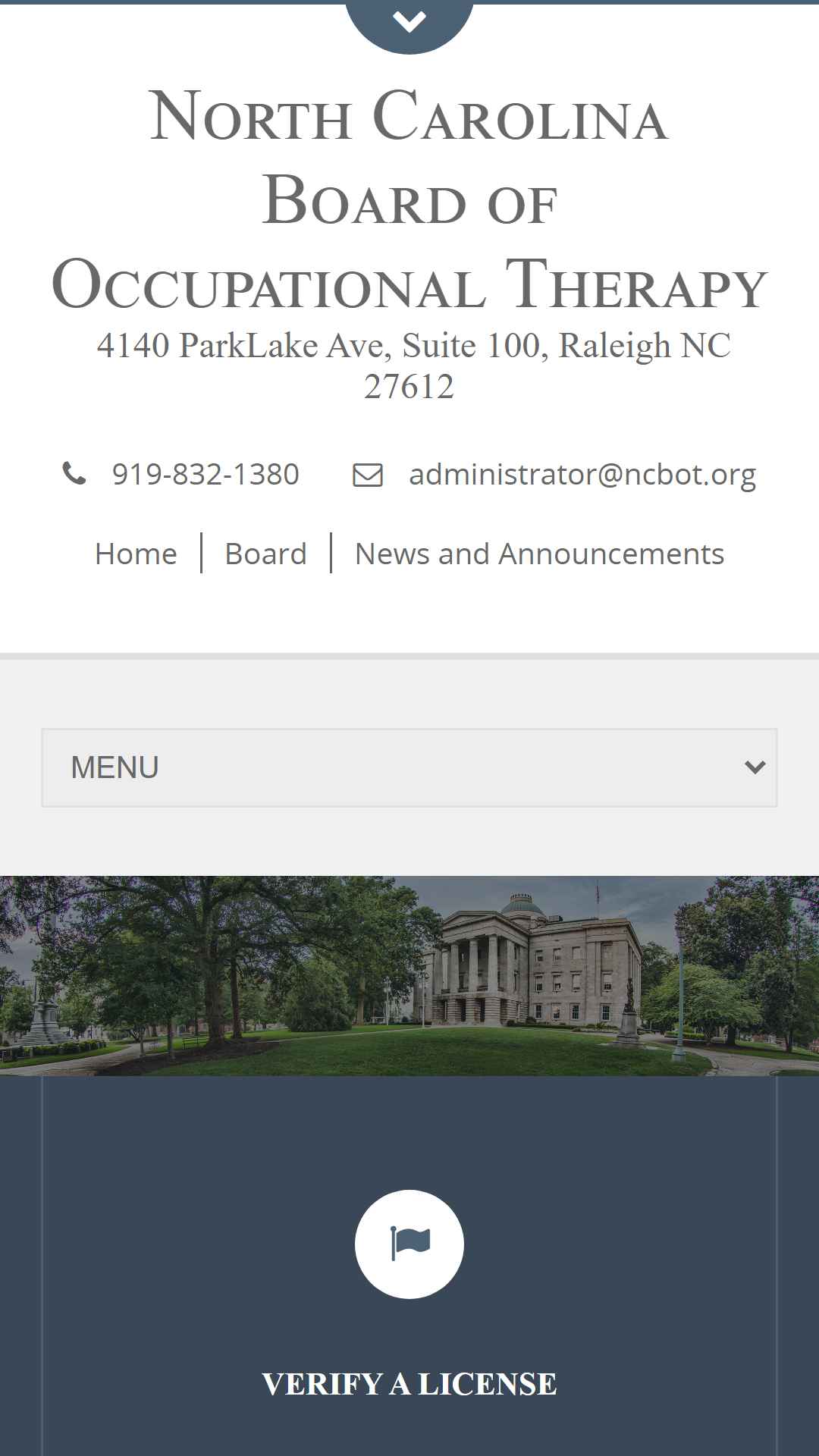The image size is (819, 1456).
Task: Email administrator@ncbot.org
Action: (x=582, y=475)
